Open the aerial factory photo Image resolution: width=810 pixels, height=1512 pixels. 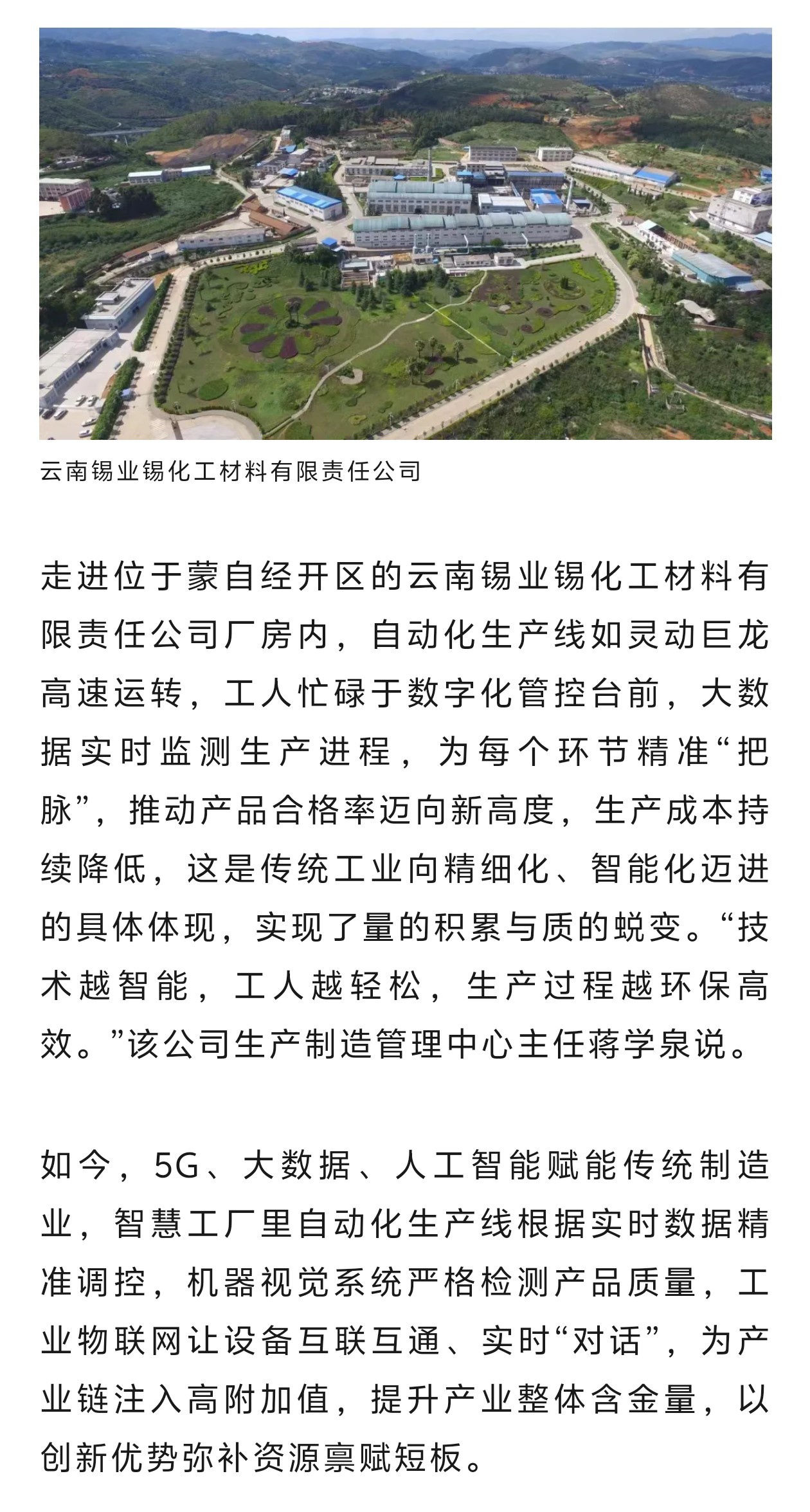click(405, 234)
